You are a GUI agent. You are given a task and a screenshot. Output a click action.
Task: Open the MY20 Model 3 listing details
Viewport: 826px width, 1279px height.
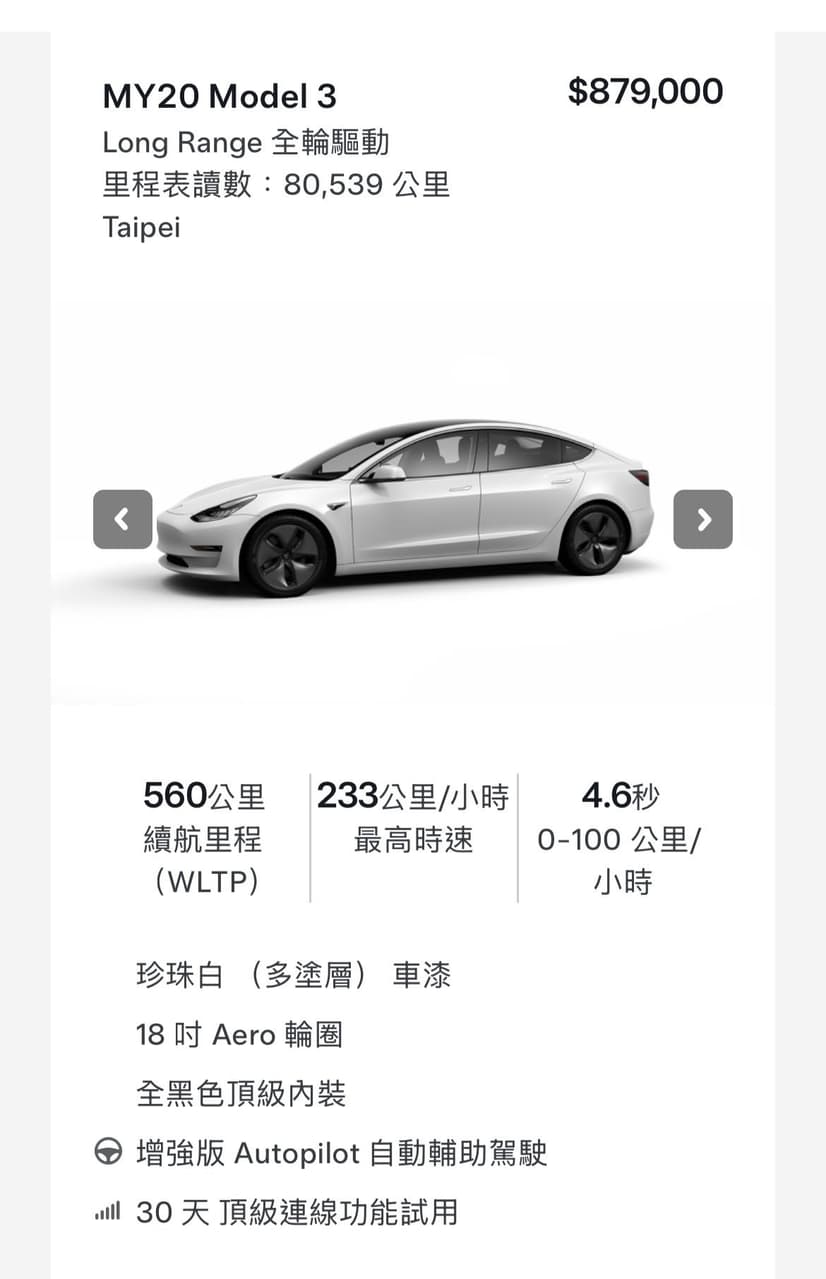[219, 96]
